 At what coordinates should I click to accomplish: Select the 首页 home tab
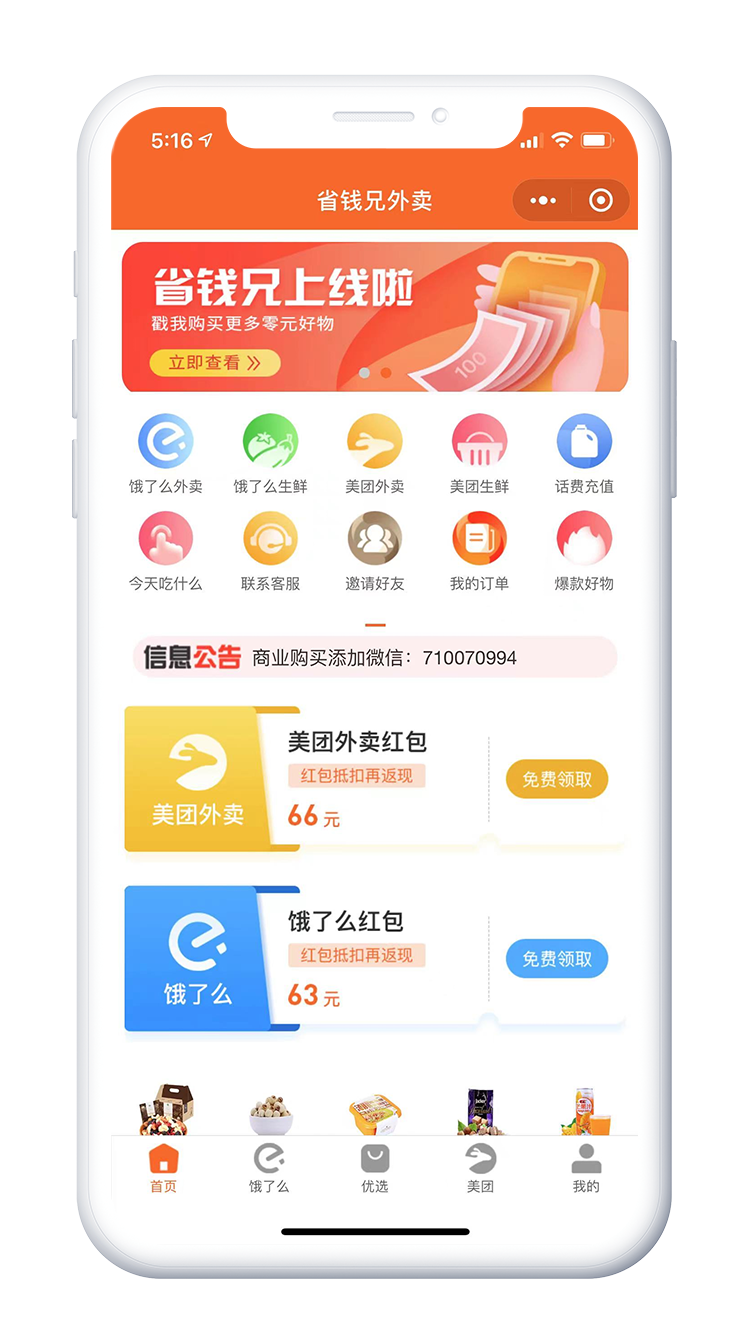(163, 1168)
